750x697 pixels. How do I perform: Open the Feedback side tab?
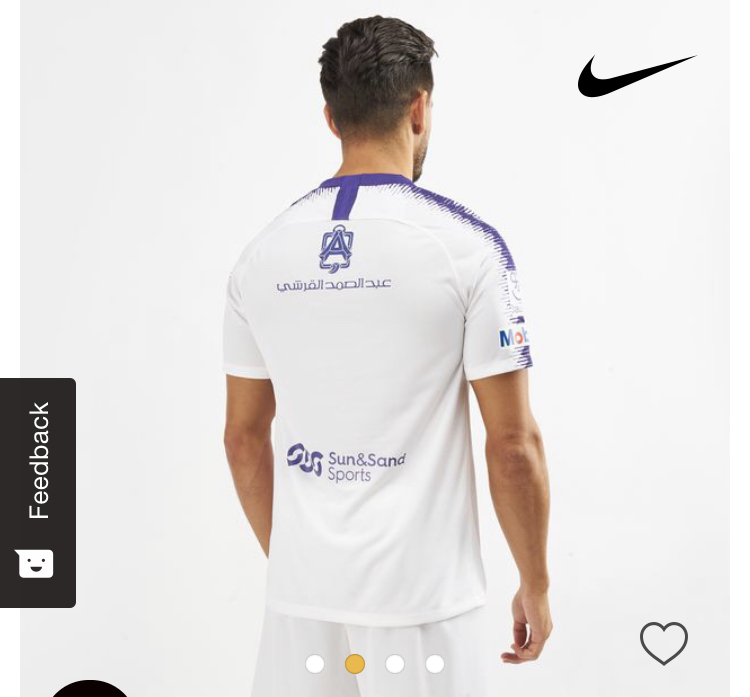38,492
